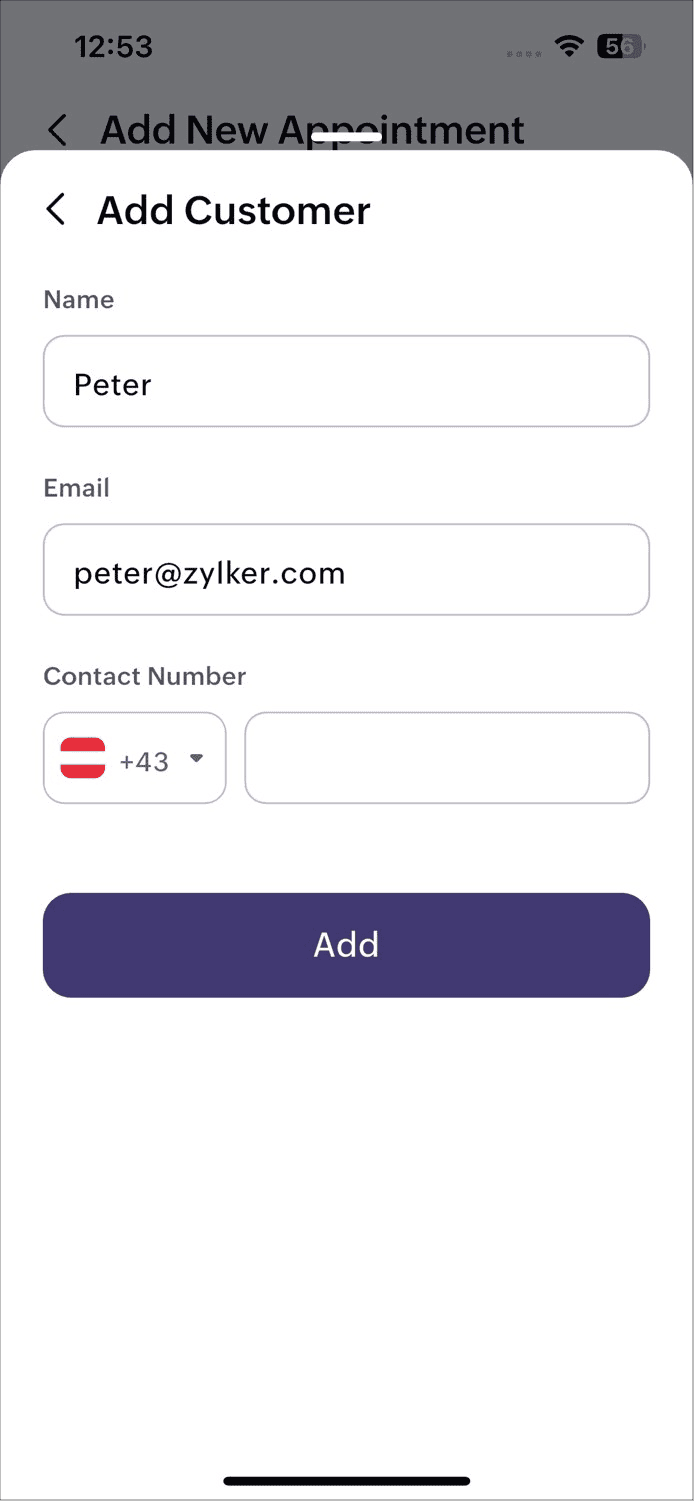The height and width of the screenshot is (1501, 694).
Task: Tap back arrow beside Add New Appointment
Action: click(x=58, y=130)
